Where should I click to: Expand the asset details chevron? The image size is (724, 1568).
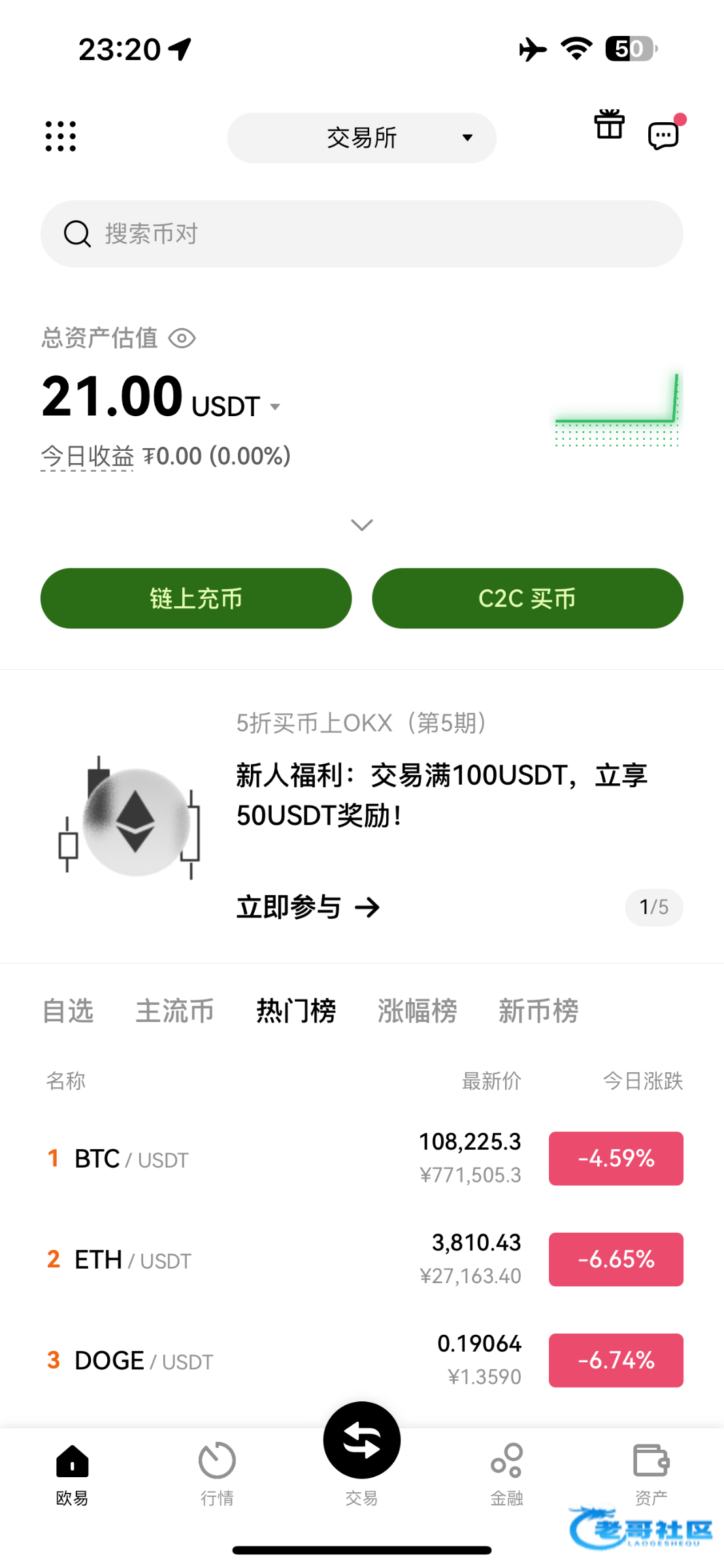(361, 525)
